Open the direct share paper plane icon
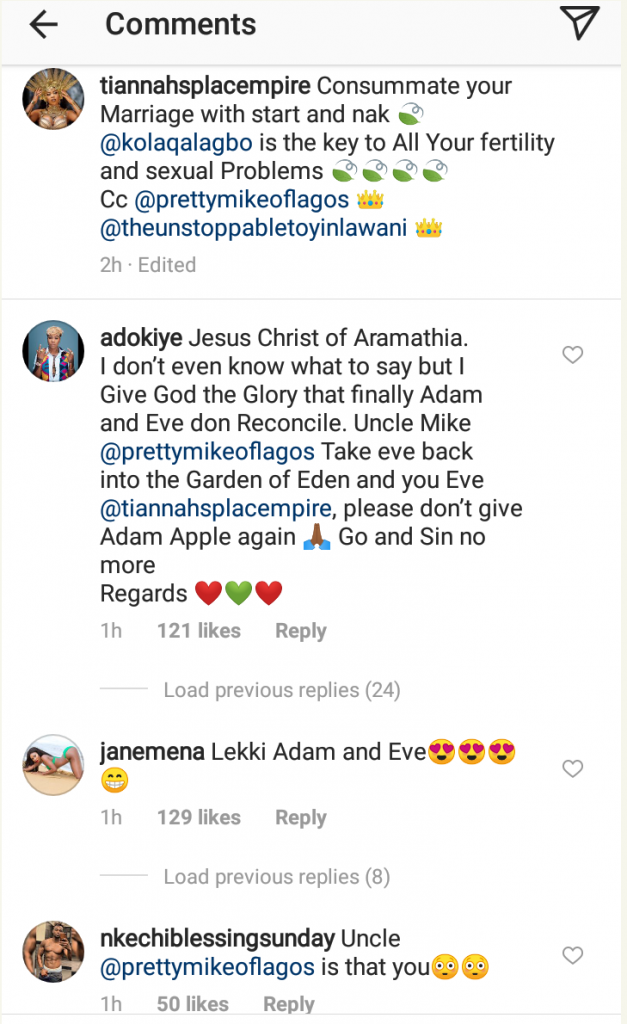 (579, 23)
